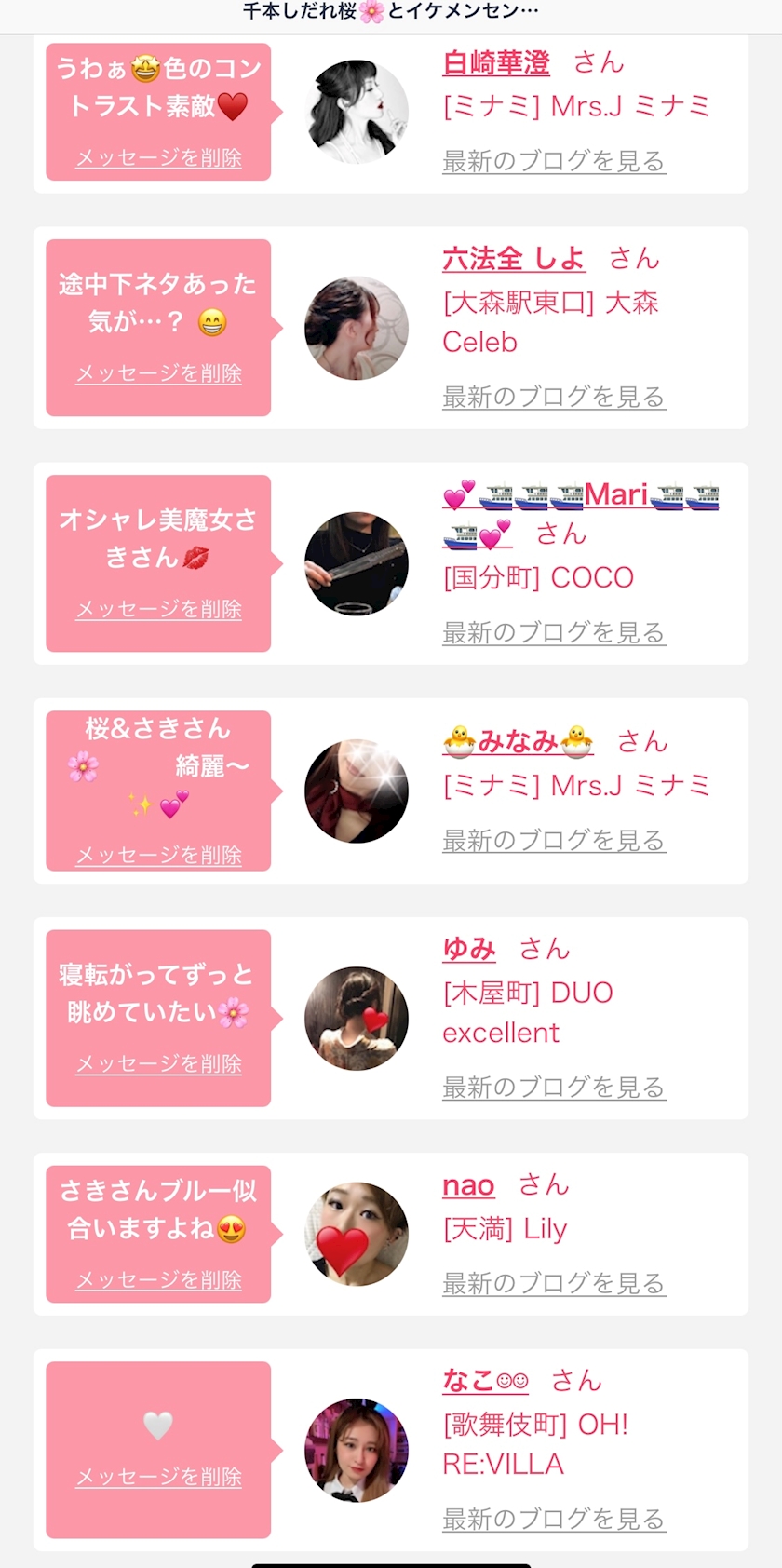The height and width of the screenshot is (1568, 782).
Task: Open 六法全 しよ's profile
Action: point(513,261)
